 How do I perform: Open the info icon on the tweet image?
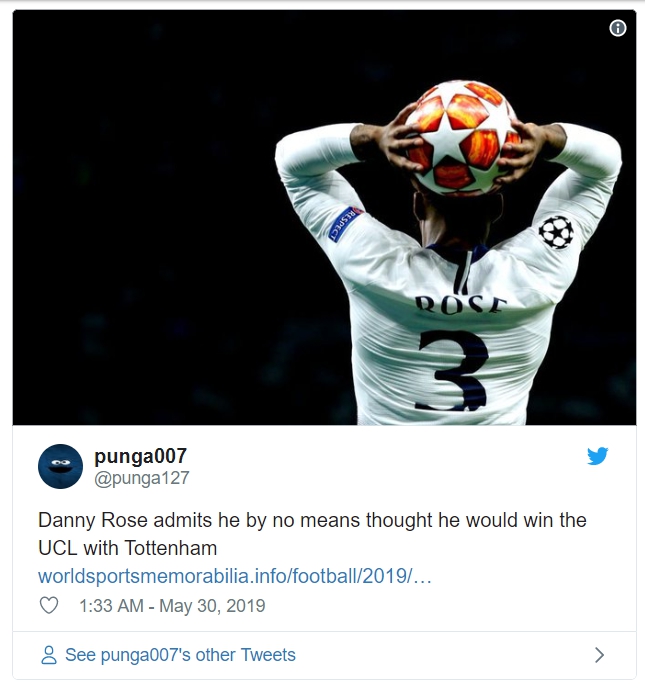617,28
